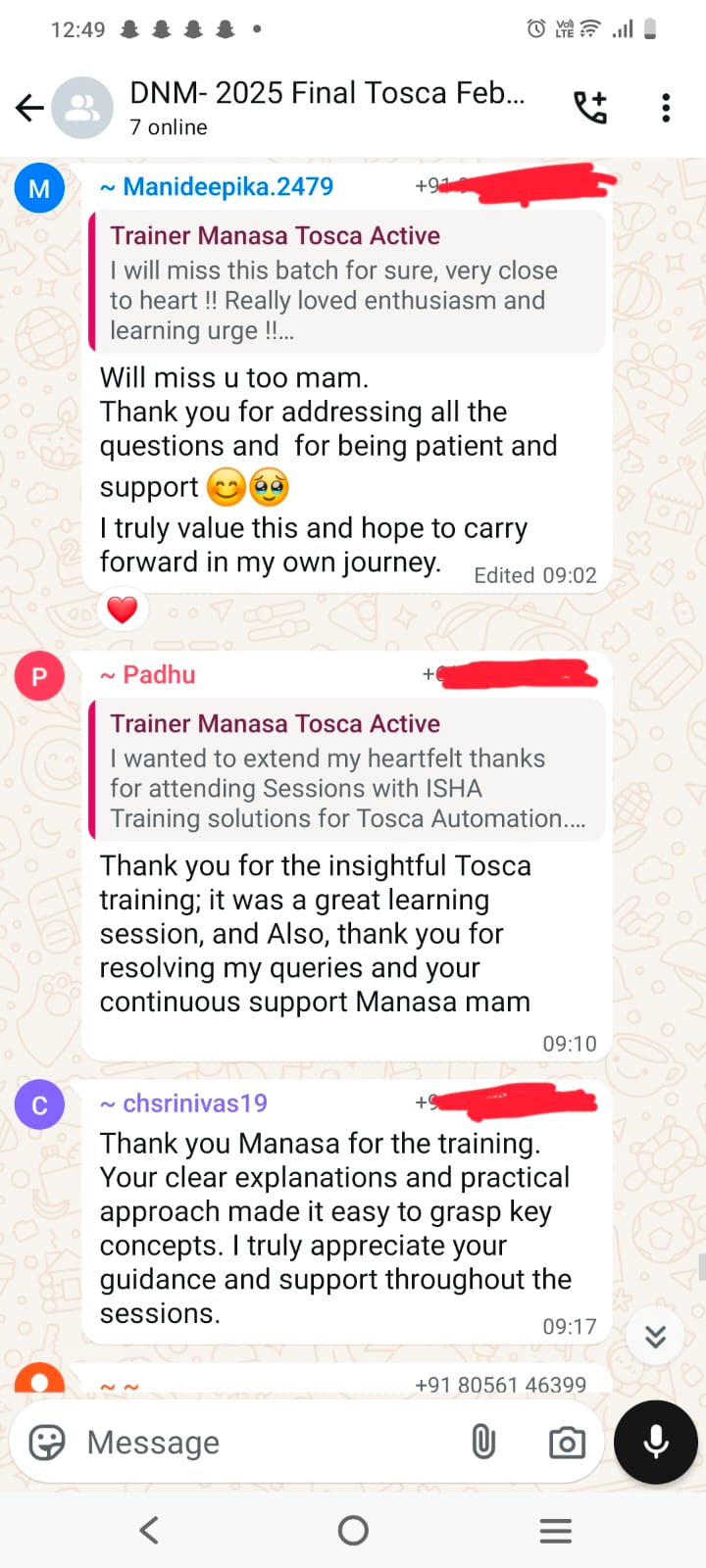
Task: Open chsrinivas19's profile avatar
Action: (x=39, y=1104)
